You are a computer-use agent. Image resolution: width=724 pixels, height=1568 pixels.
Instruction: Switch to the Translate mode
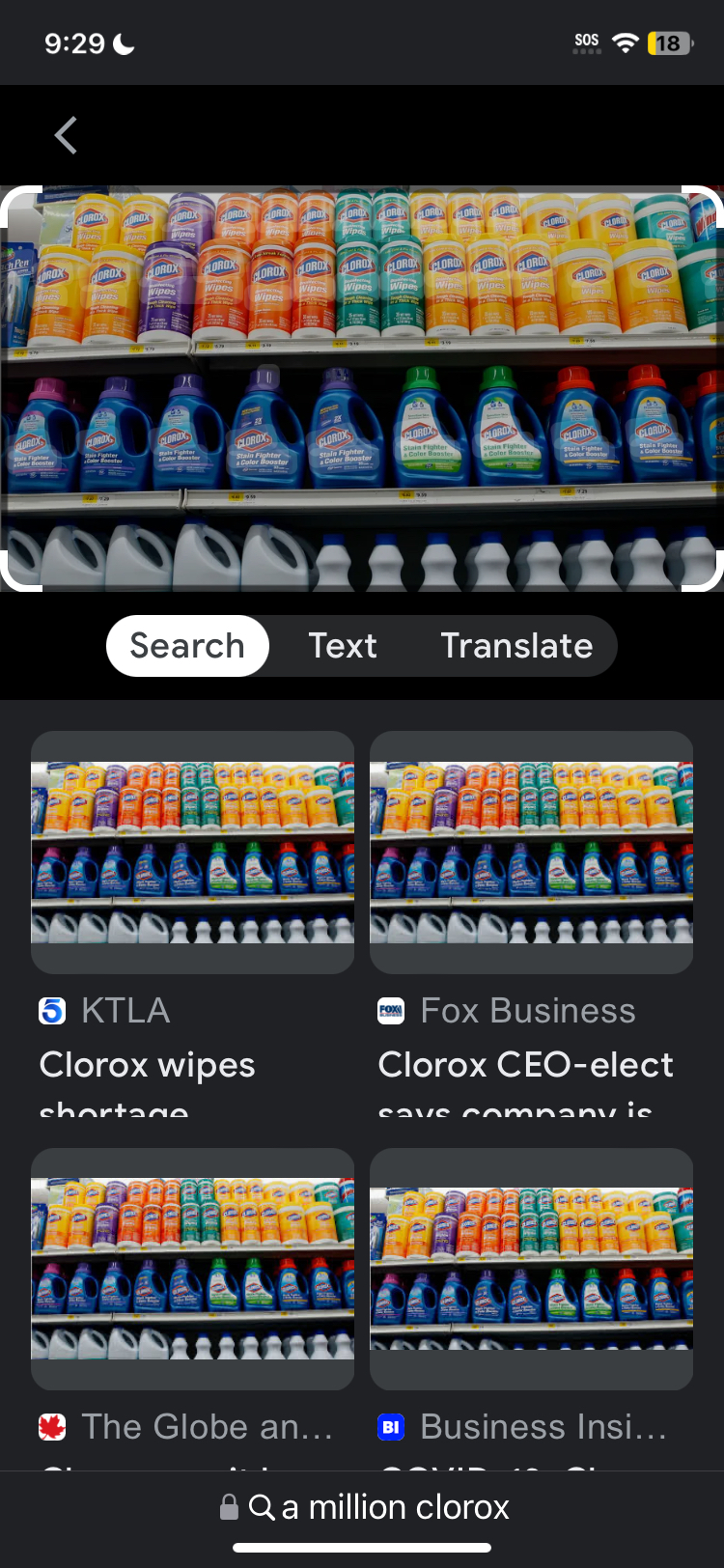[516, 646]
